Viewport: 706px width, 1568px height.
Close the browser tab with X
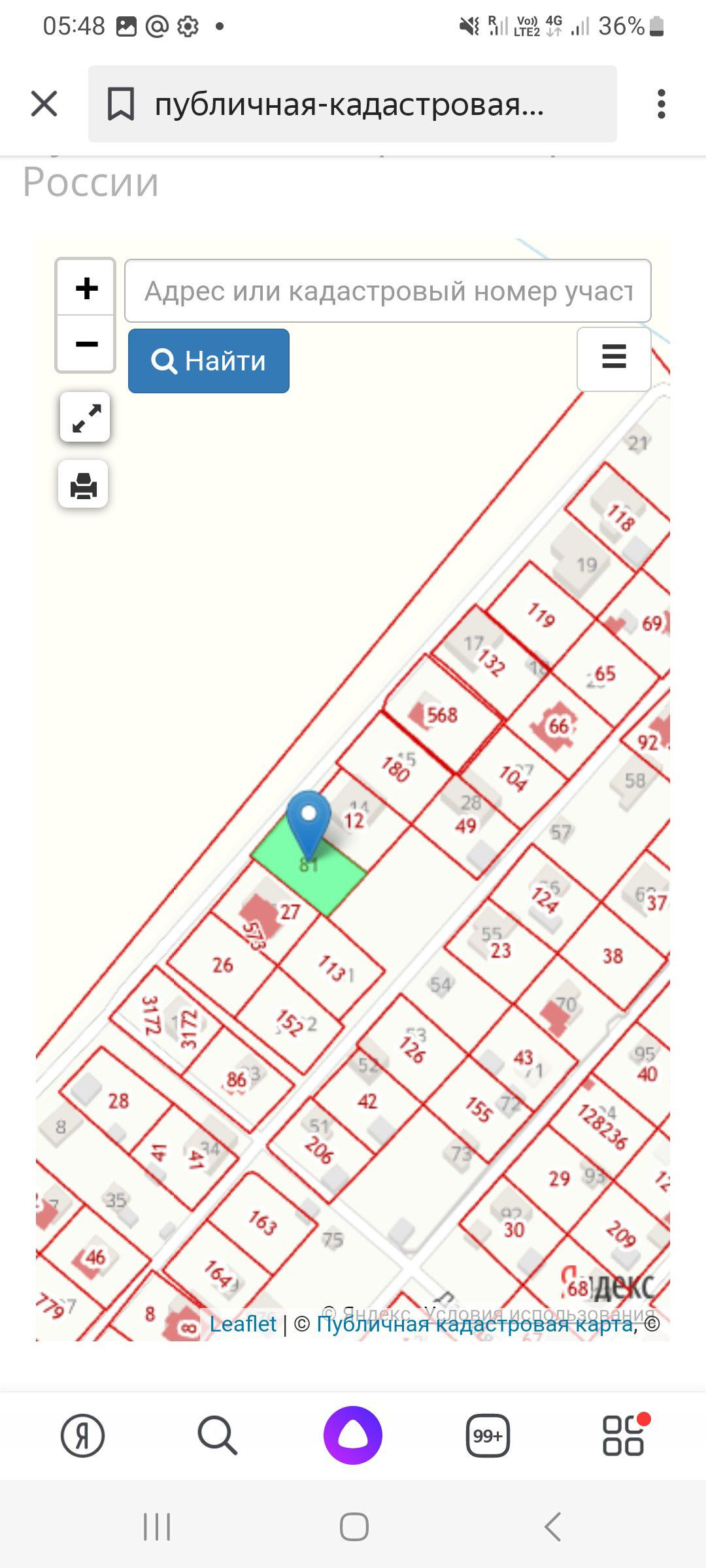(x=44, y=104)
